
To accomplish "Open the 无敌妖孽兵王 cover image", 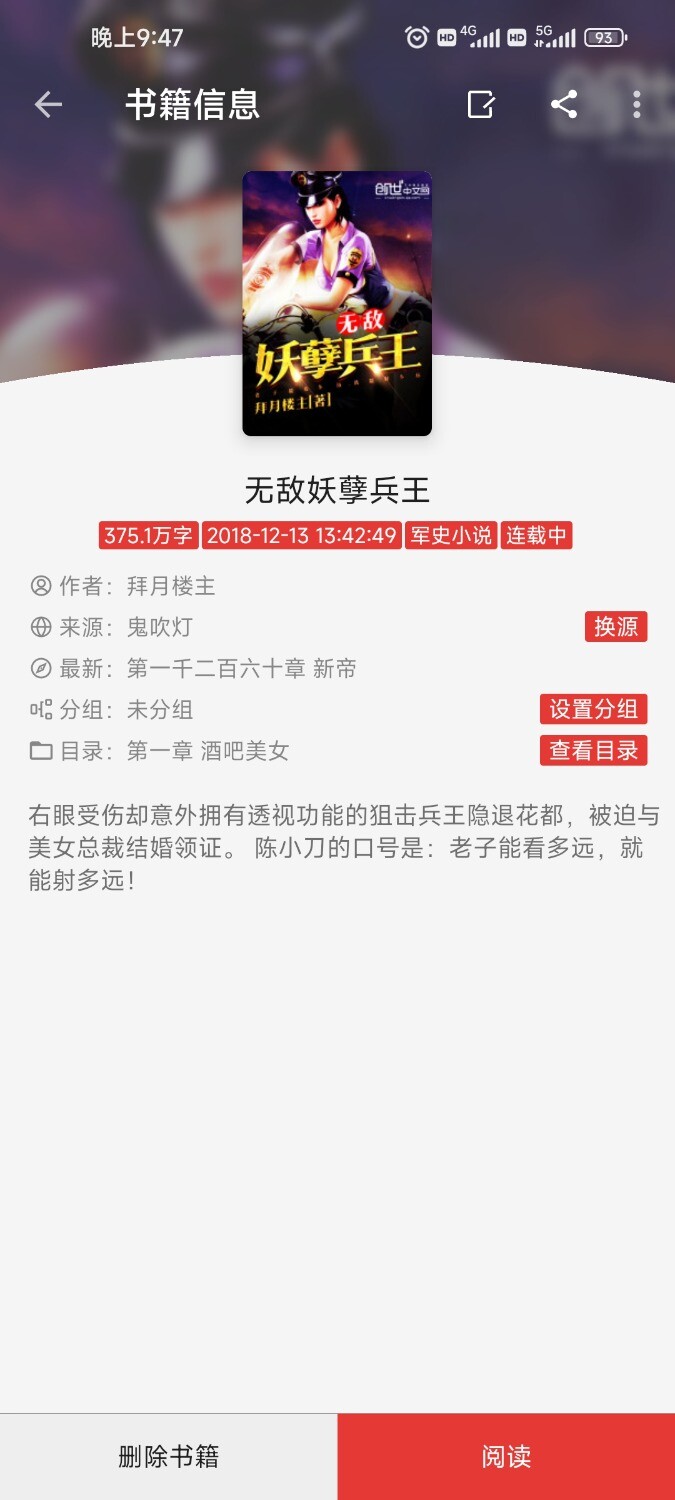I will (x=337, y=303).
